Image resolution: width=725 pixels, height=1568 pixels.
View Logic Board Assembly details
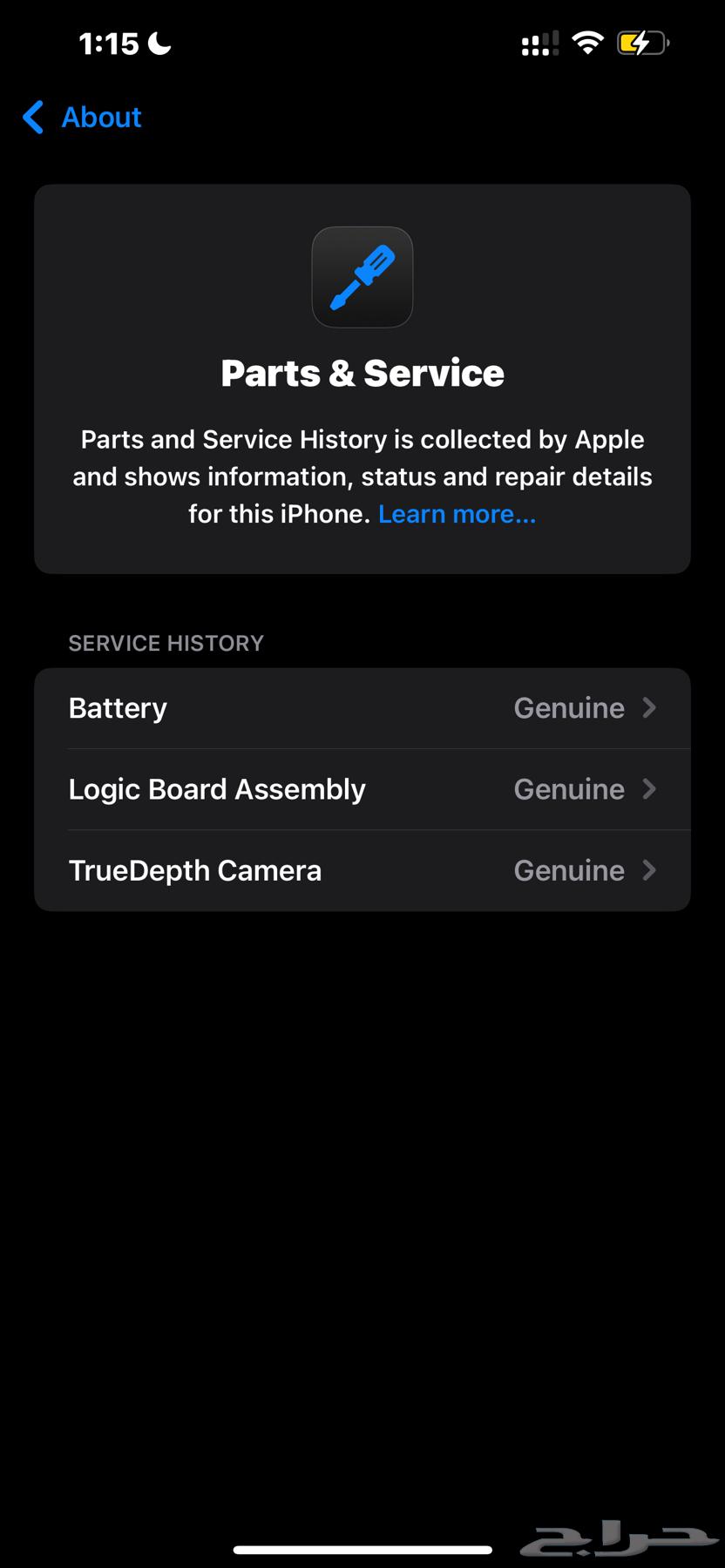coord(362,789)
